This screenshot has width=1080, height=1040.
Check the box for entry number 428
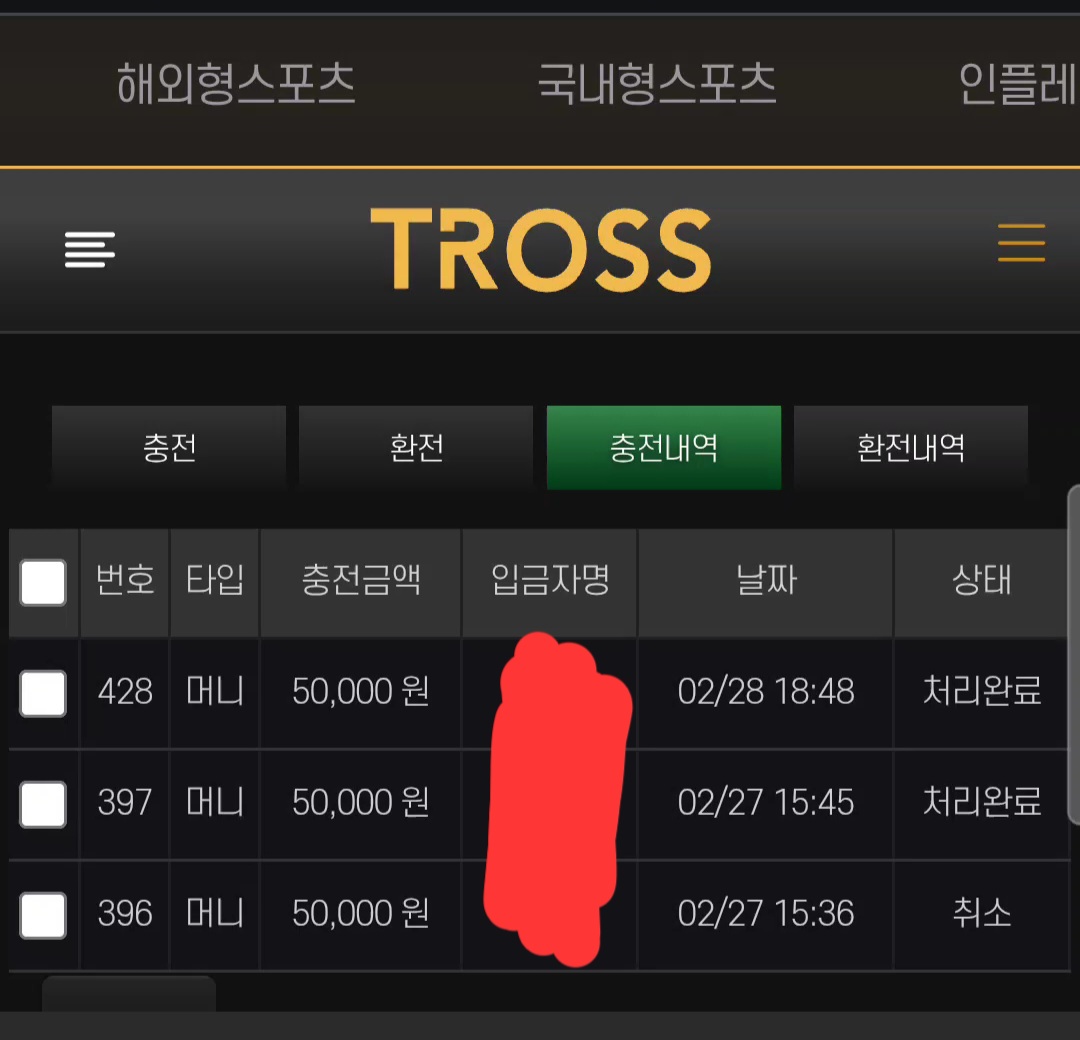point(43,693)
